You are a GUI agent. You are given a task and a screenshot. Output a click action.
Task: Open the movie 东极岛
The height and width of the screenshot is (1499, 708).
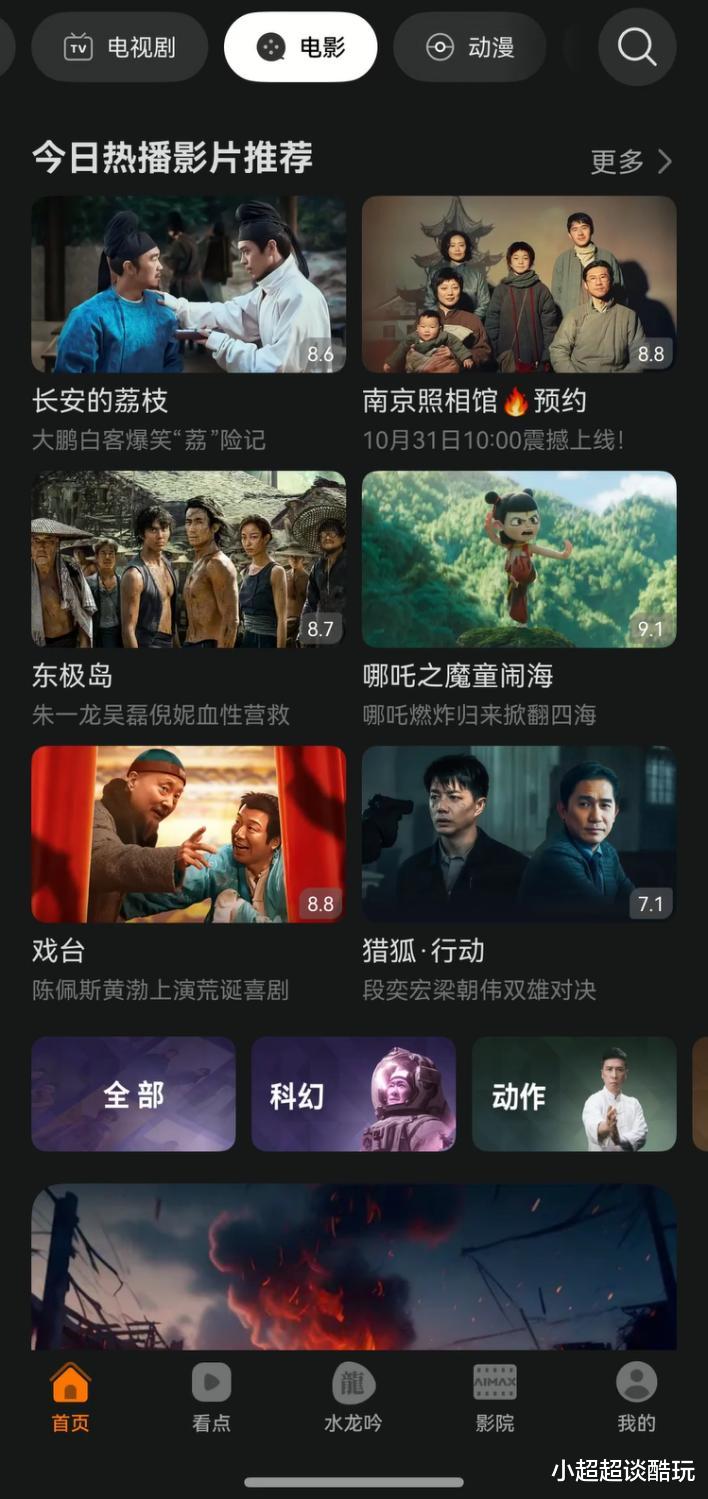coord(189,560)
